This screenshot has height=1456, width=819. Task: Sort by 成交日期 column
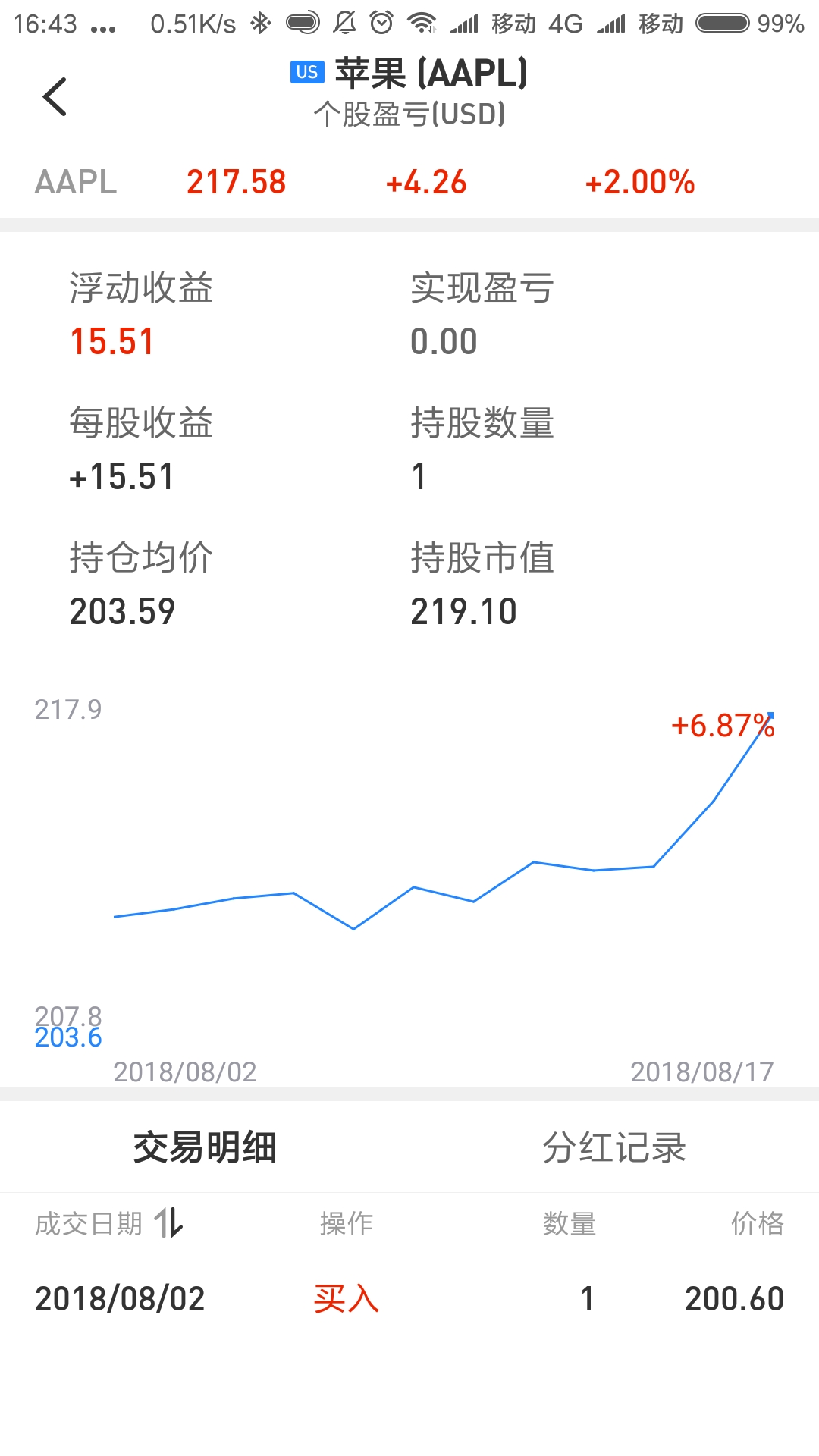(109, 1223)
